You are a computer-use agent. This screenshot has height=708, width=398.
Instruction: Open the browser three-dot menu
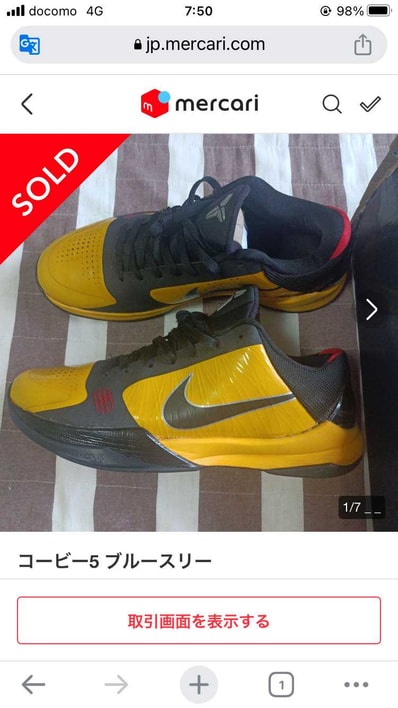(x=356, y=685)
